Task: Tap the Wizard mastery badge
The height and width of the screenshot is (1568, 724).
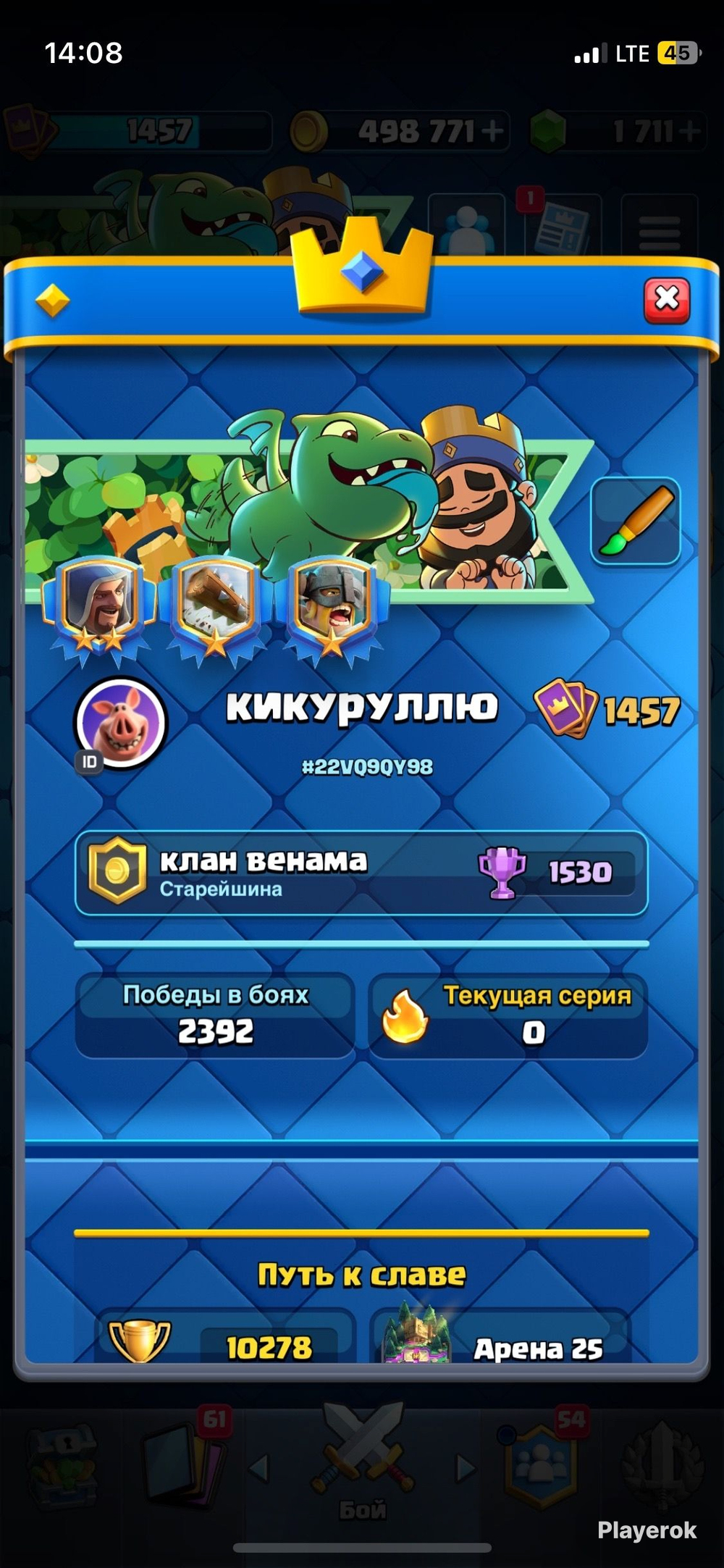Action: [99, 610]
